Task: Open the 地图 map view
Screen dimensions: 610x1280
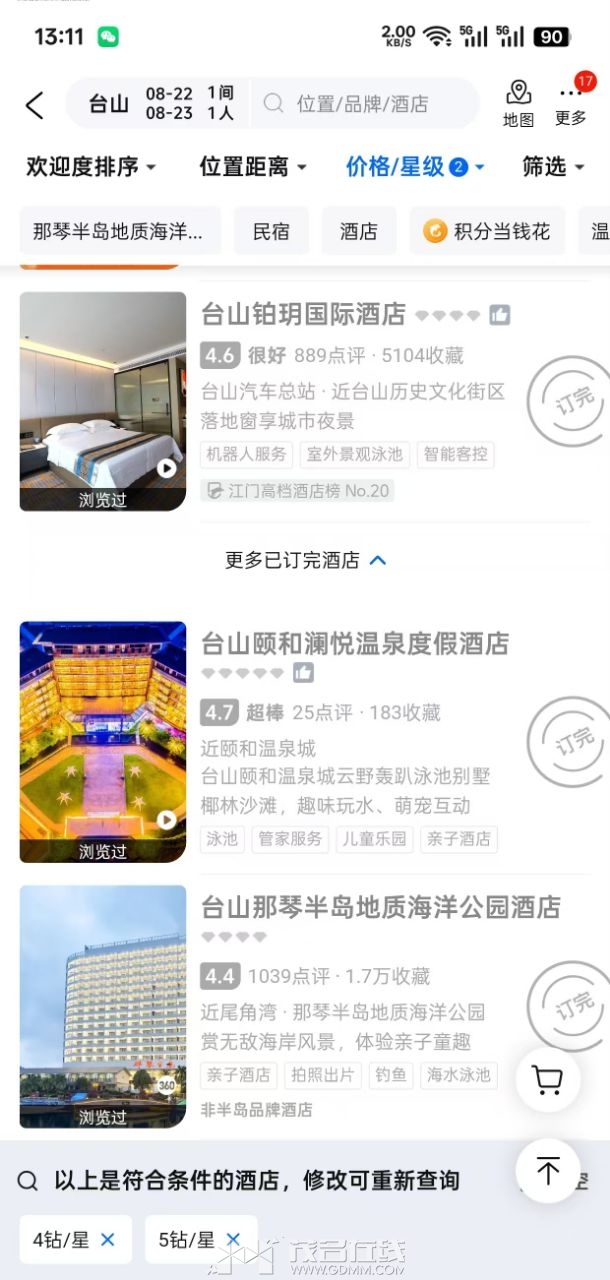Action: (518, 104)
